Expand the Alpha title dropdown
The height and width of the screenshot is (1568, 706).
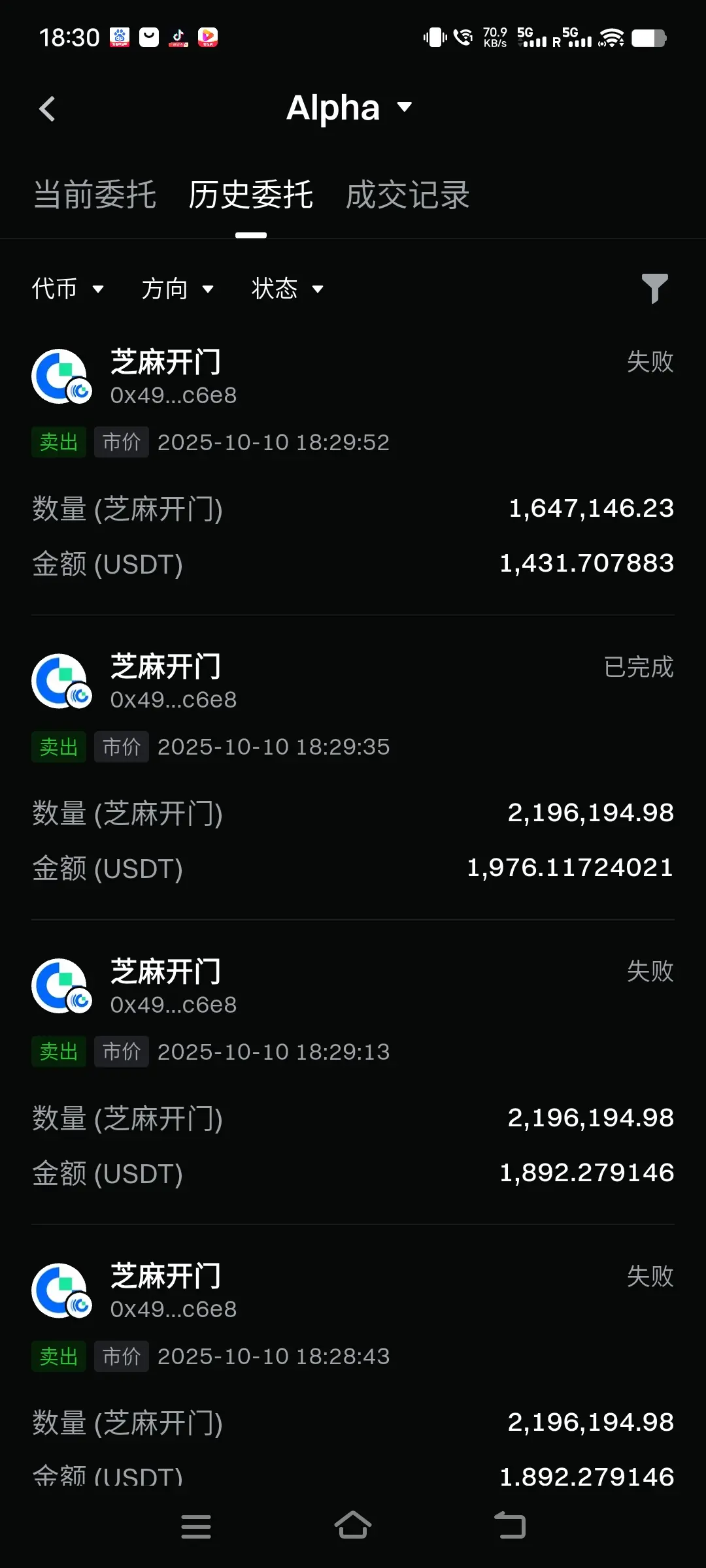[350, 108]
